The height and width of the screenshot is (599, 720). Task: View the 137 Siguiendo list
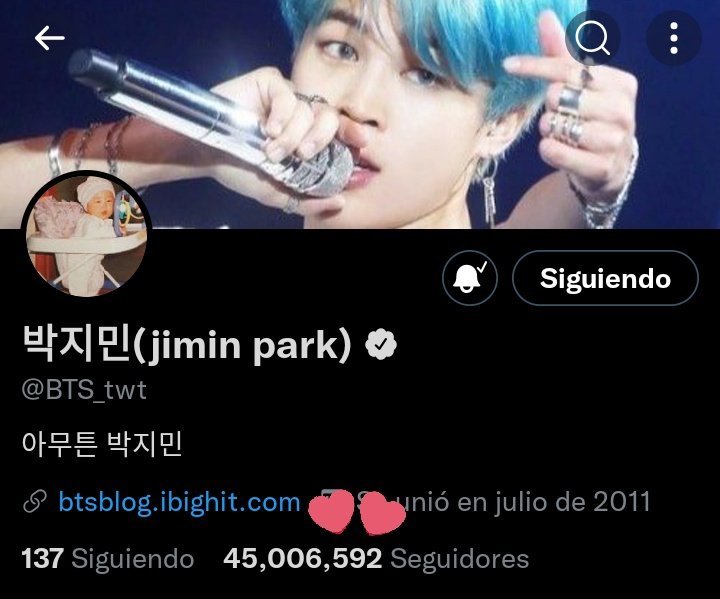pos(107,558)
